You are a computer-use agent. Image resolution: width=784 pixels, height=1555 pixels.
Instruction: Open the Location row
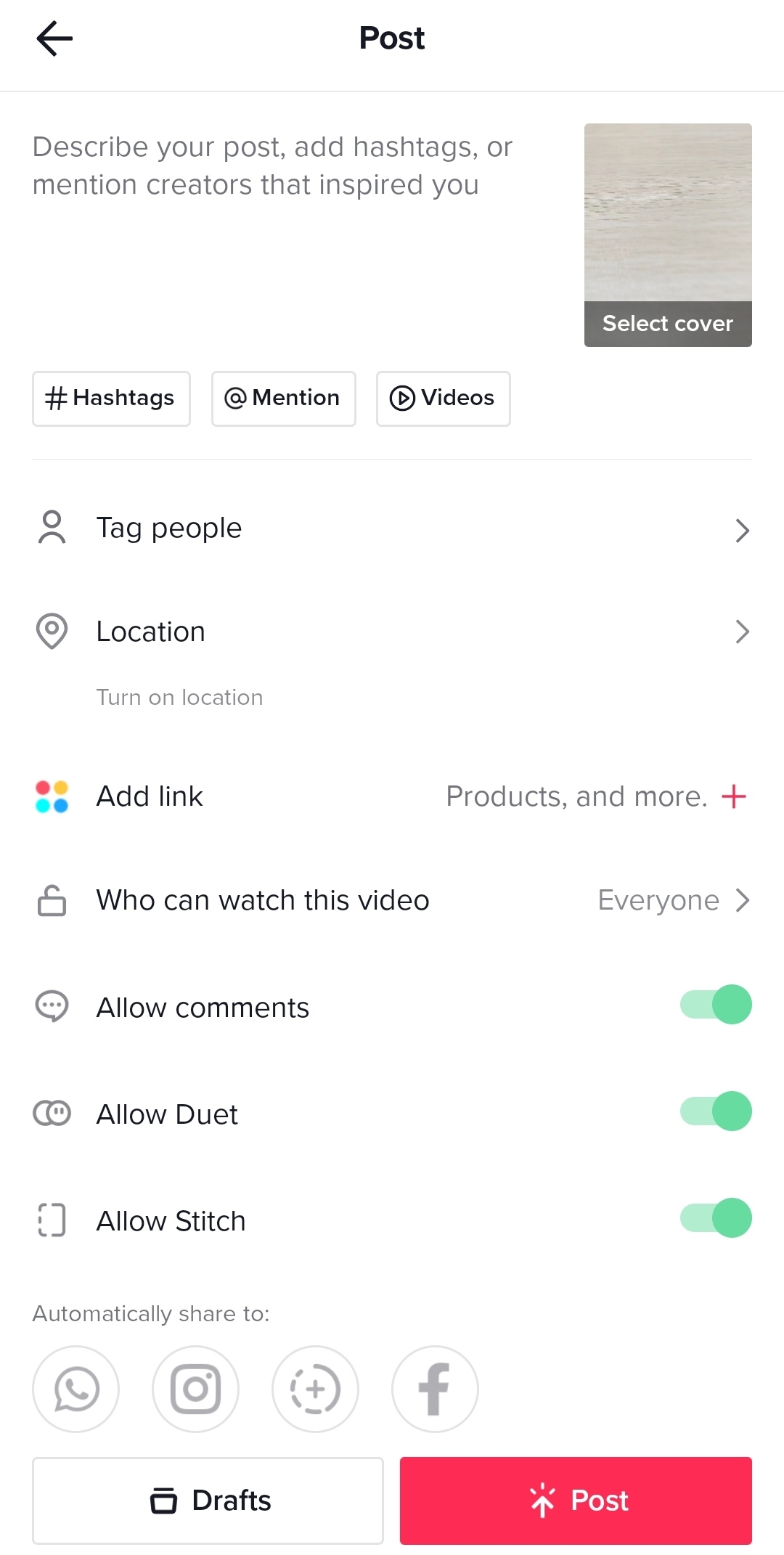pos(392,632)
